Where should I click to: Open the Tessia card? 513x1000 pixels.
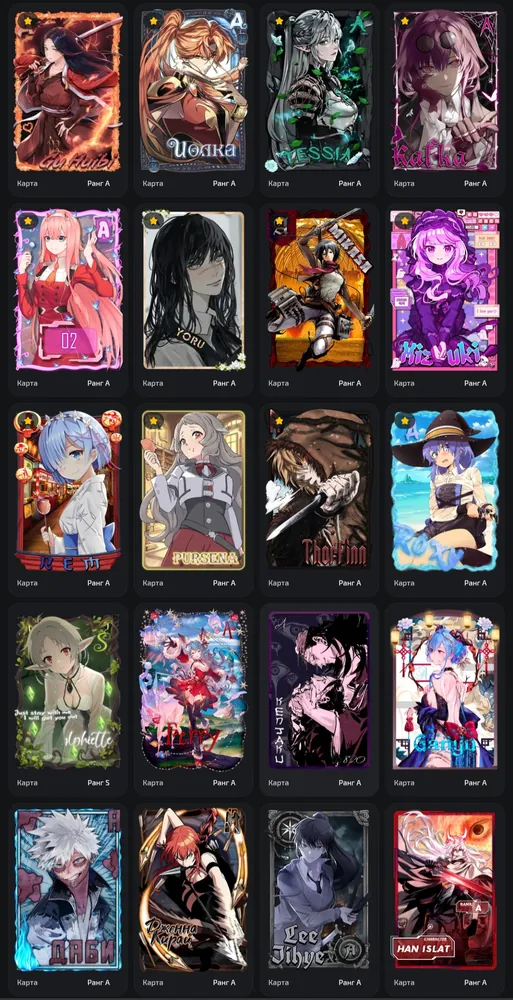pyautogui.click(x=318, y=92)
